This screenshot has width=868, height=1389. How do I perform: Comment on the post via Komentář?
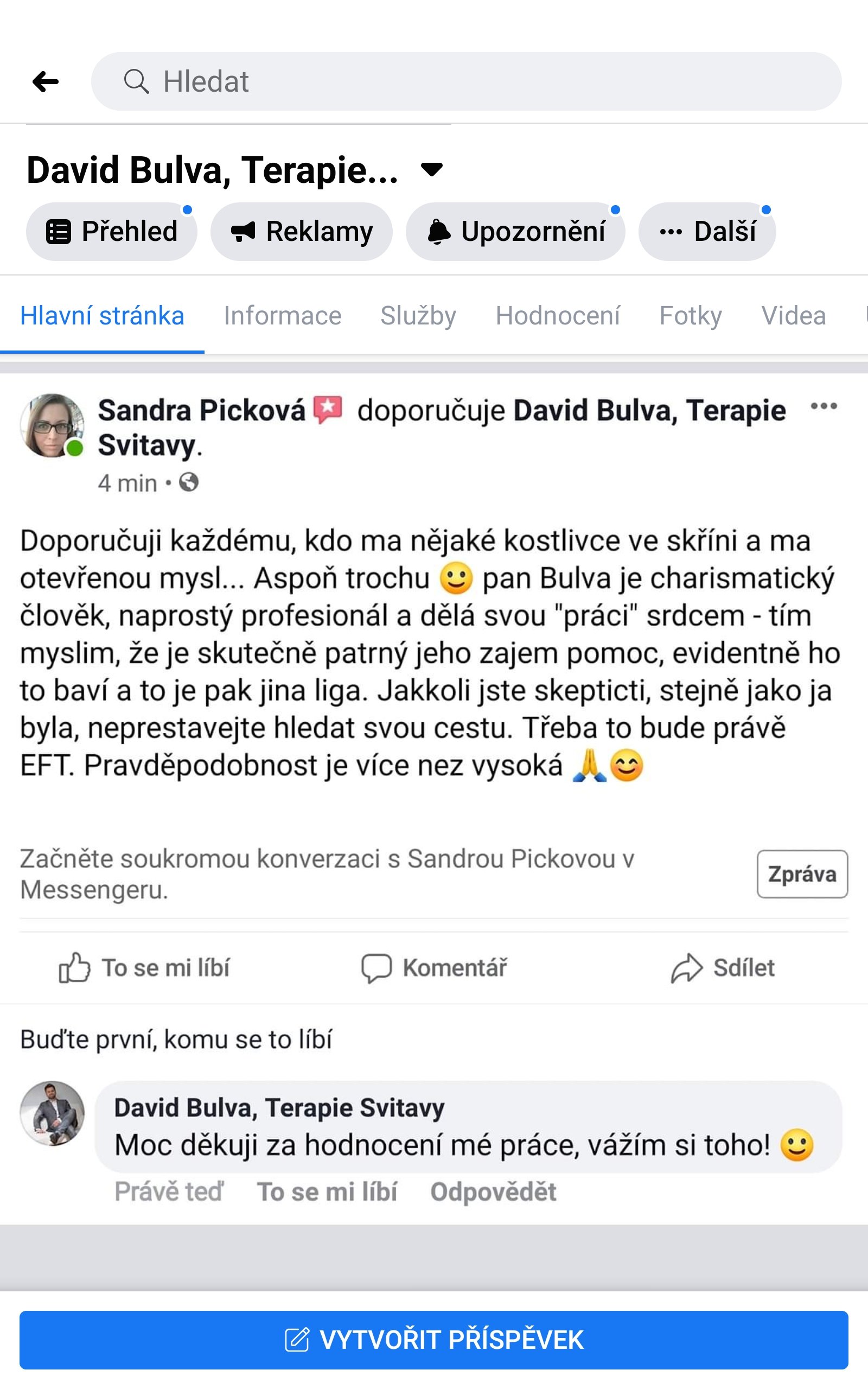434,968
